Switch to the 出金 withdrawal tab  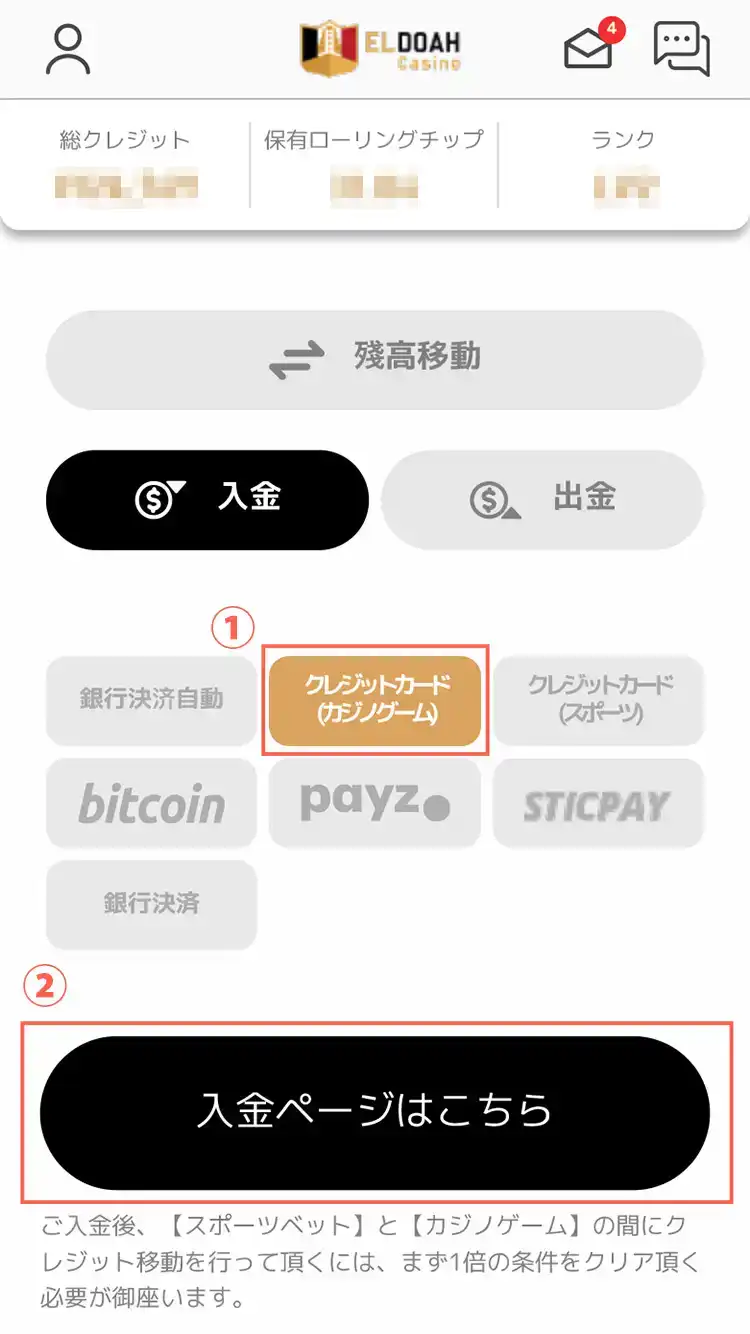[542, 499]
